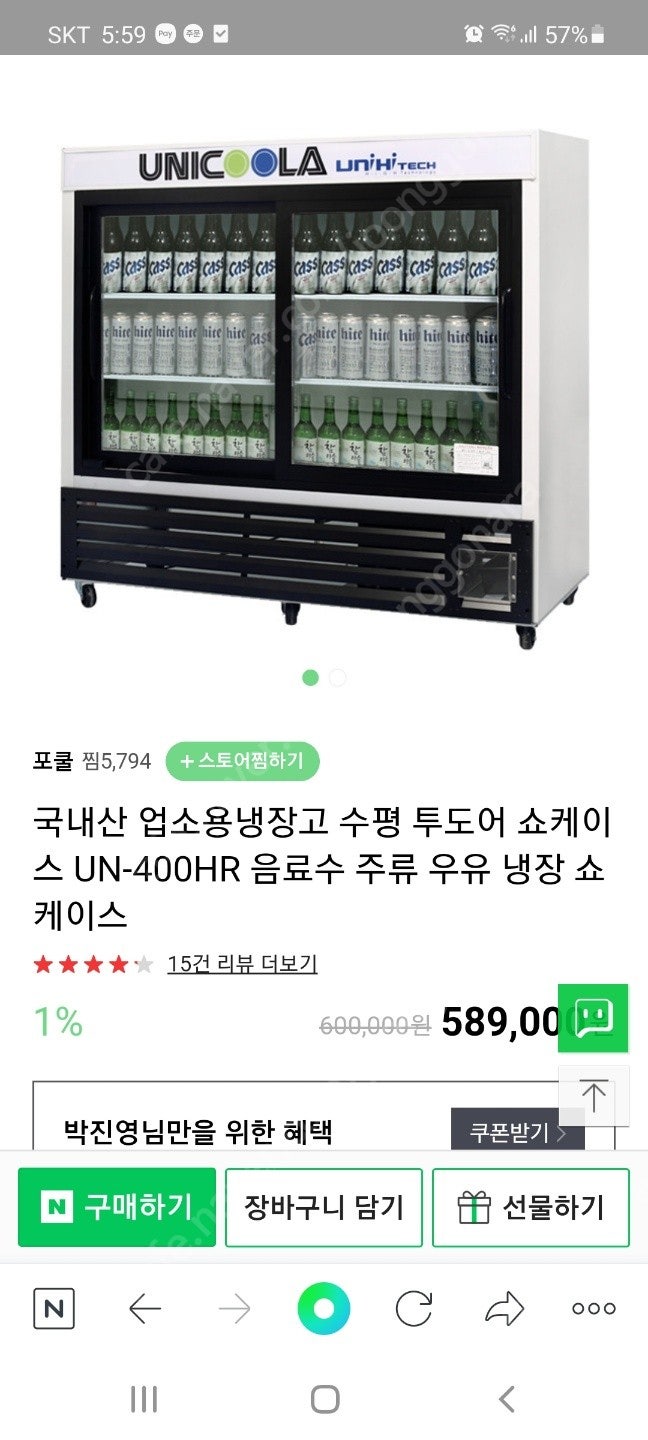
Task: Open the 포쿨 store page
Action: [53, 761]
